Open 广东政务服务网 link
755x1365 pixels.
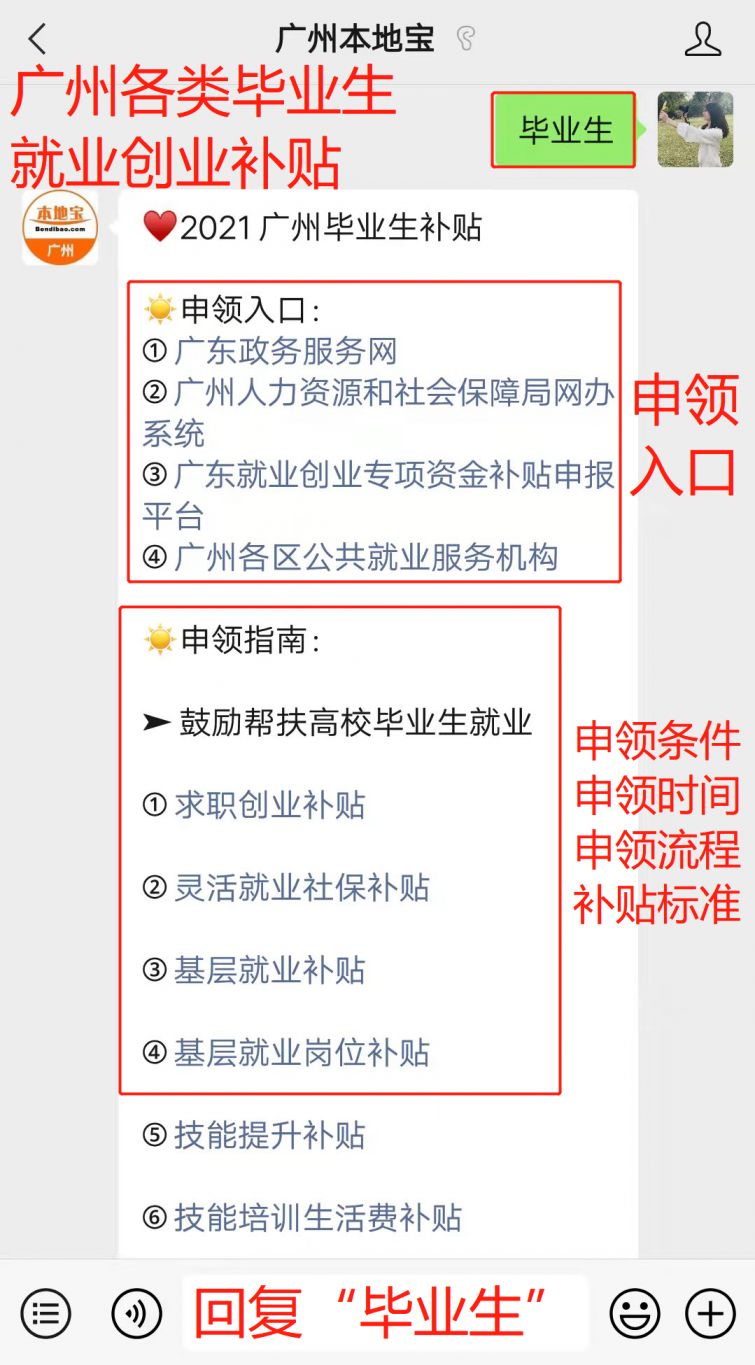pos(285,351)
